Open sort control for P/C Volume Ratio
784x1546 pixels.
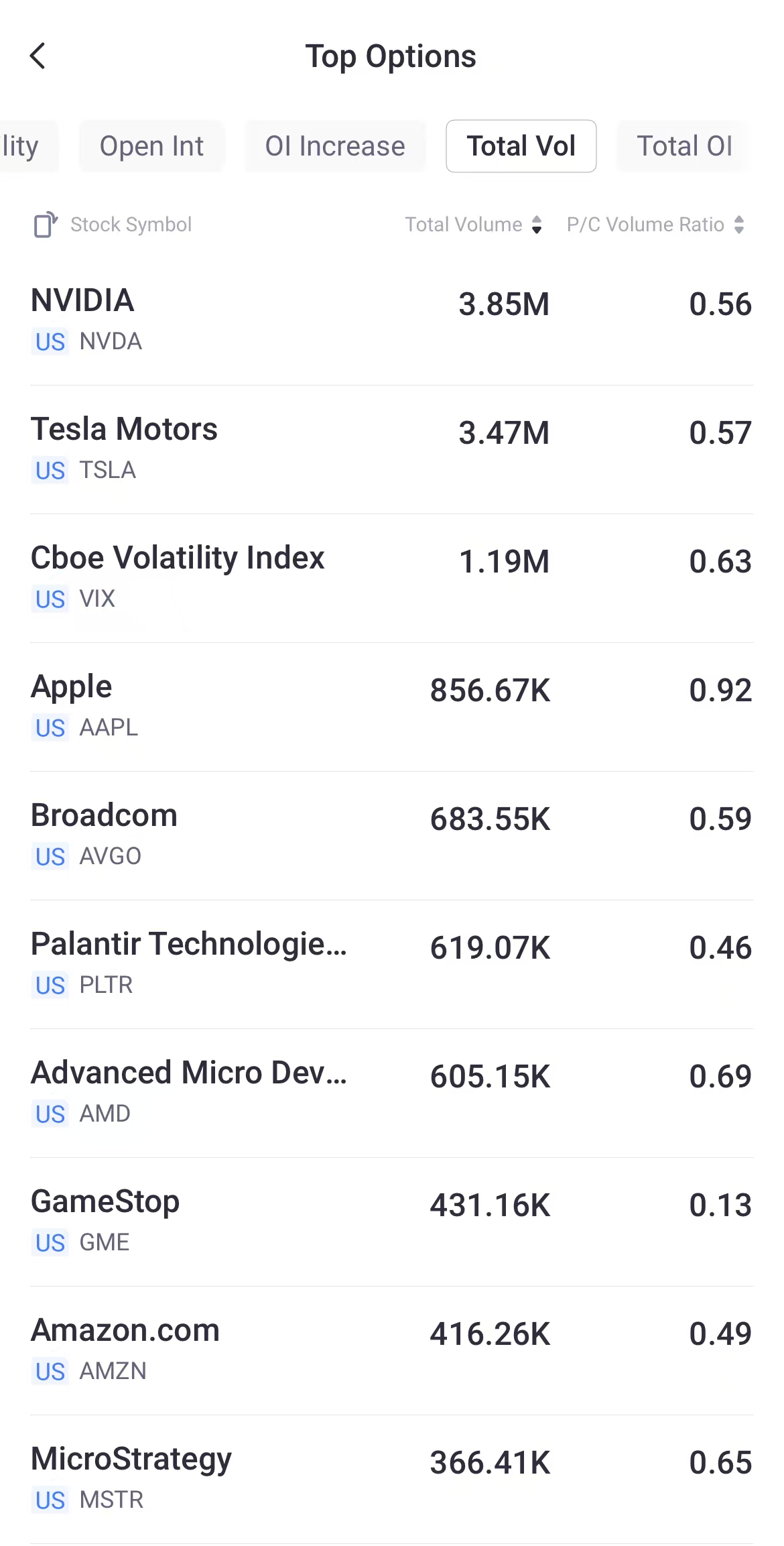click(x=739, y=225)
